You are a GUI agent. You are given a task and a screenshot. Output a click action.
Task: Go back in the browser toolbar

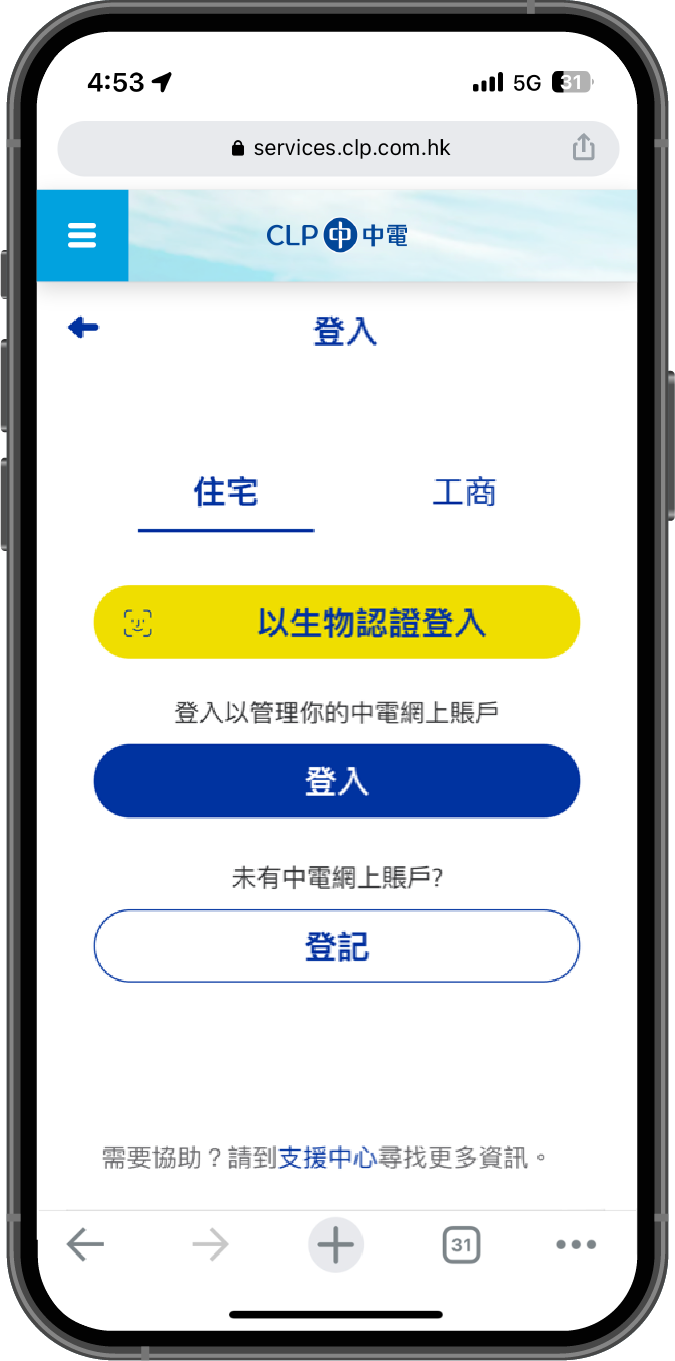pyautogui.click(x=85, y=1245)
